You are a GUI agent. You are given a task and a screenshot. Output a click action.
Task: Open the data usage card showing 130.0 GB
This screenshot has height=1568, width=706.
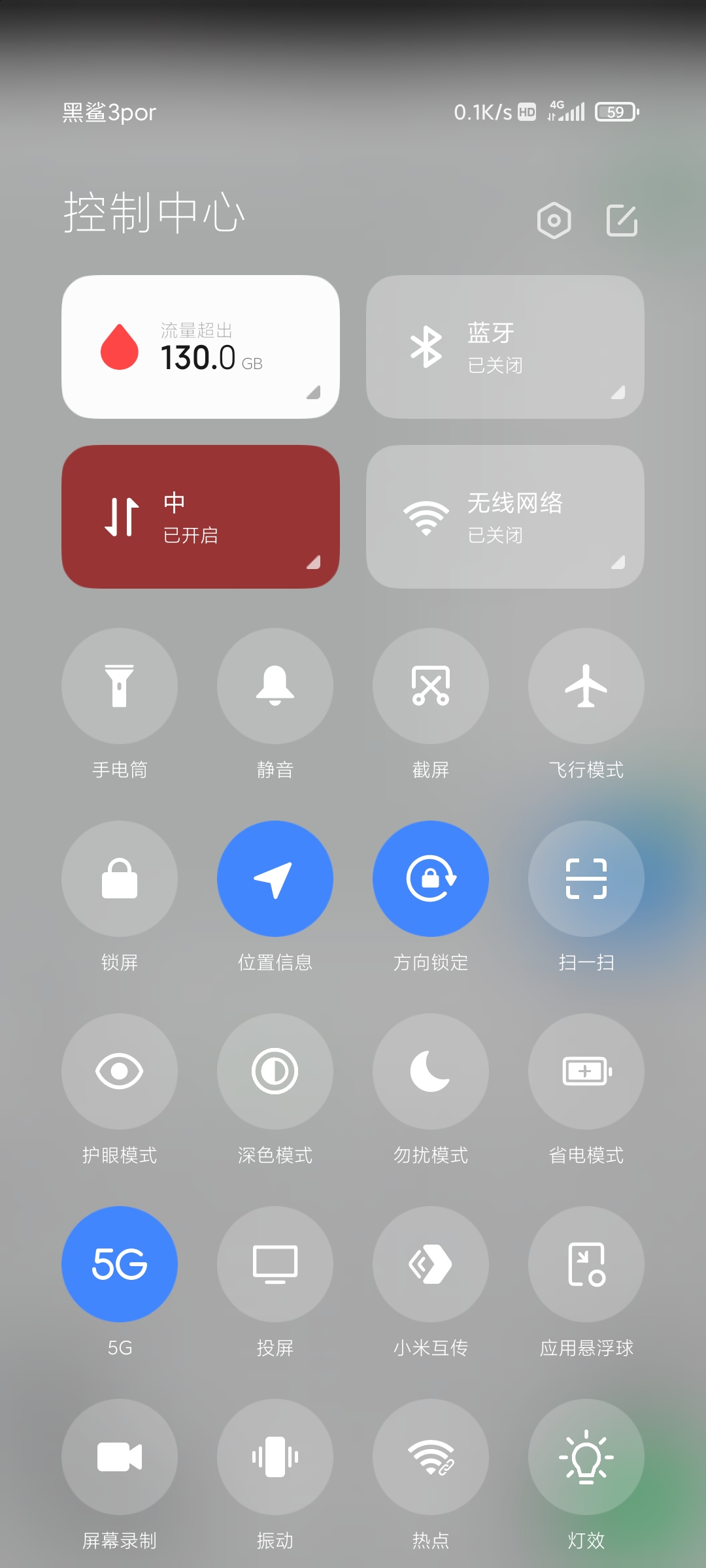pyautogui.click(x=201, y=347)
